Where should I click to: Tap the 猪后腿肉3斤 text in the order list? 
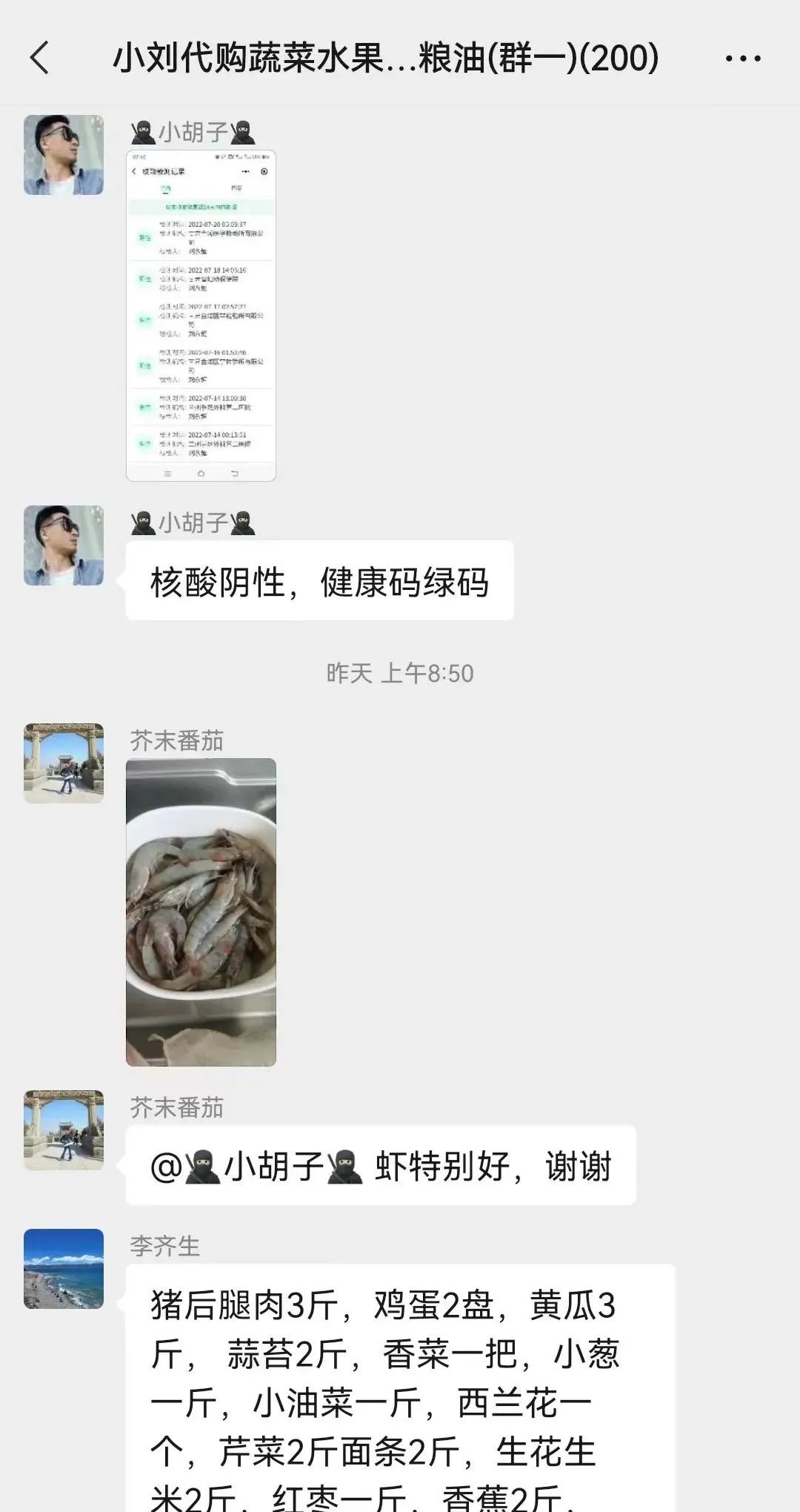click(x=244, y=1306)
